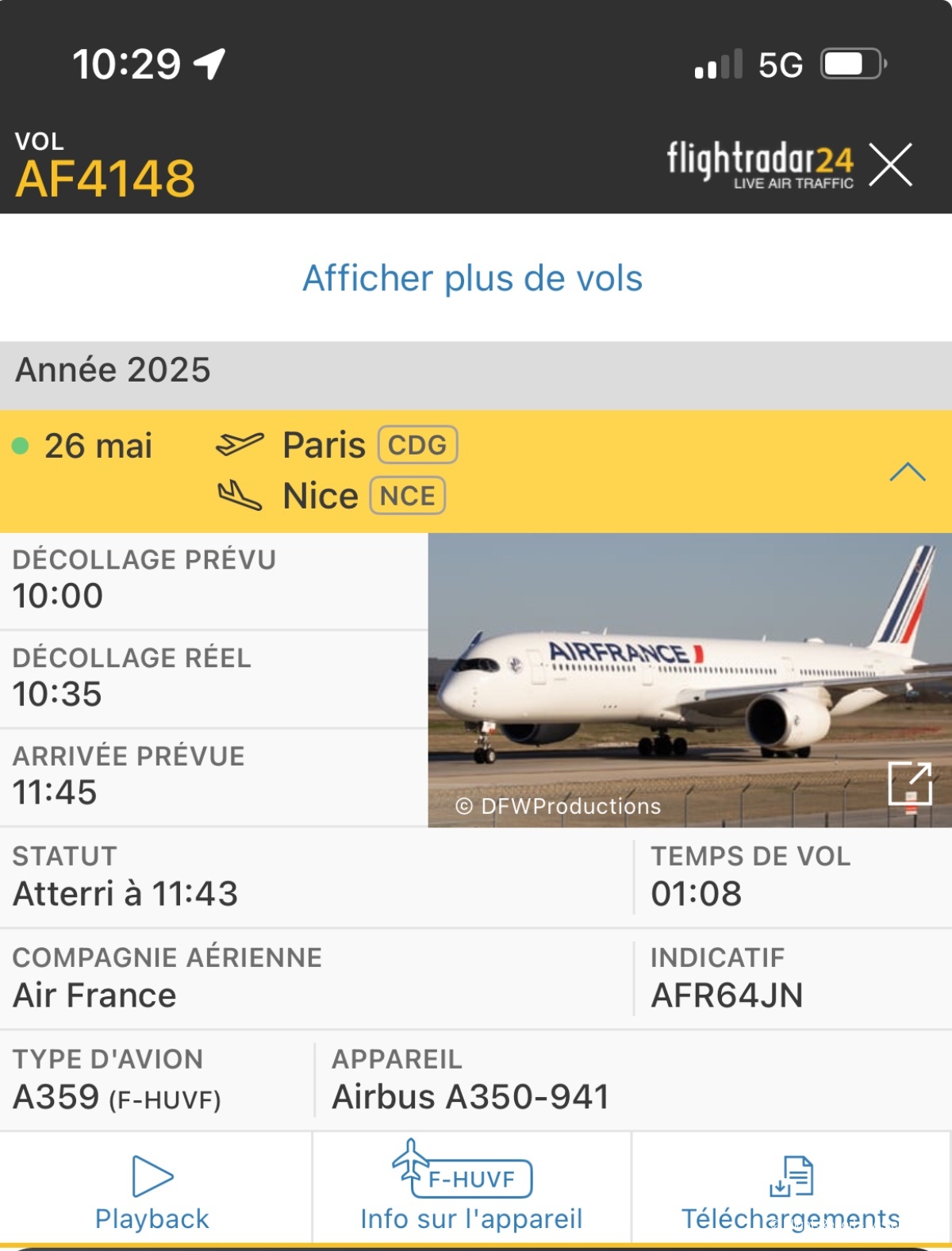The width and height of the screenshot is (952, 1251).
Task: Start Playback of this flight
Action: coord(152,1192)
